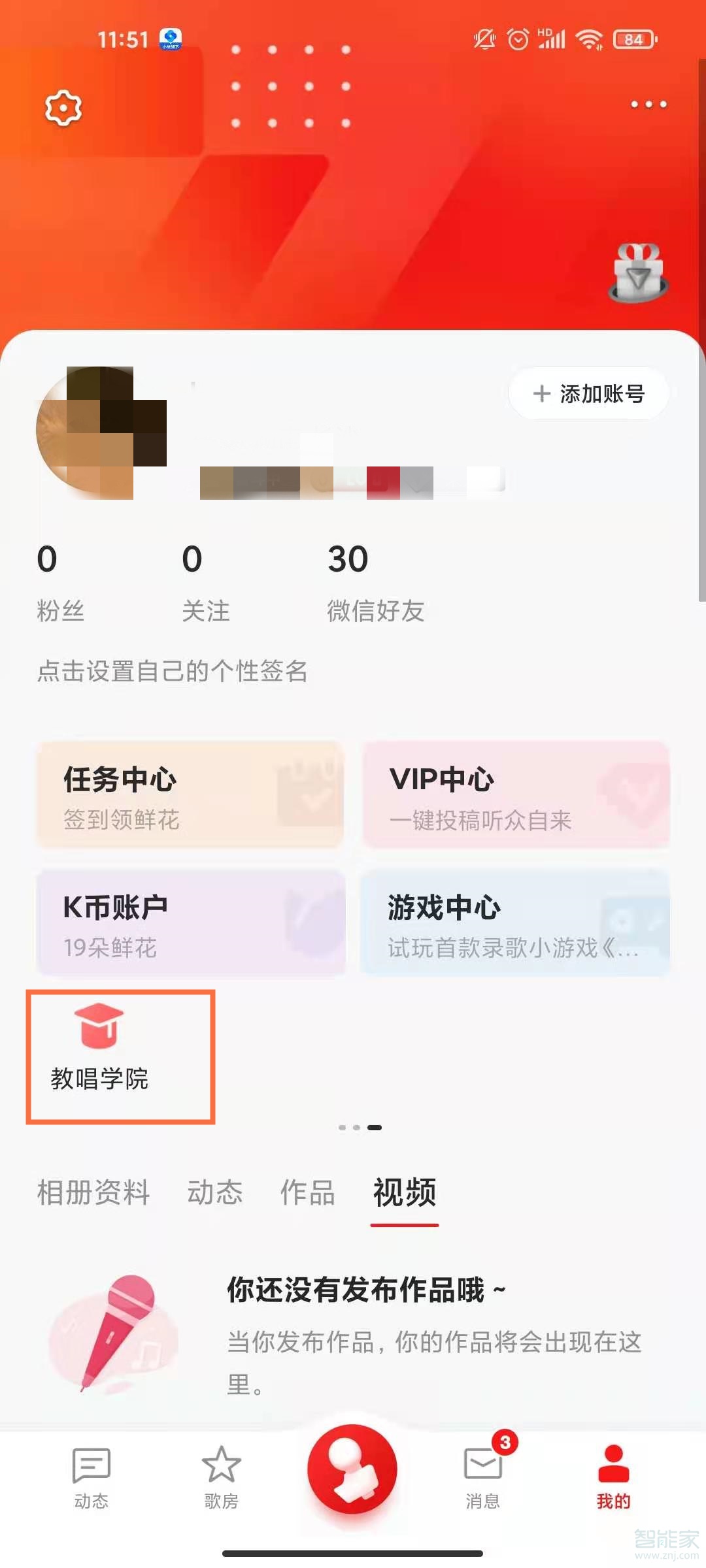Switch to the 相册资料 tab
The image size is (706, 1568).
click(93, 1192)
